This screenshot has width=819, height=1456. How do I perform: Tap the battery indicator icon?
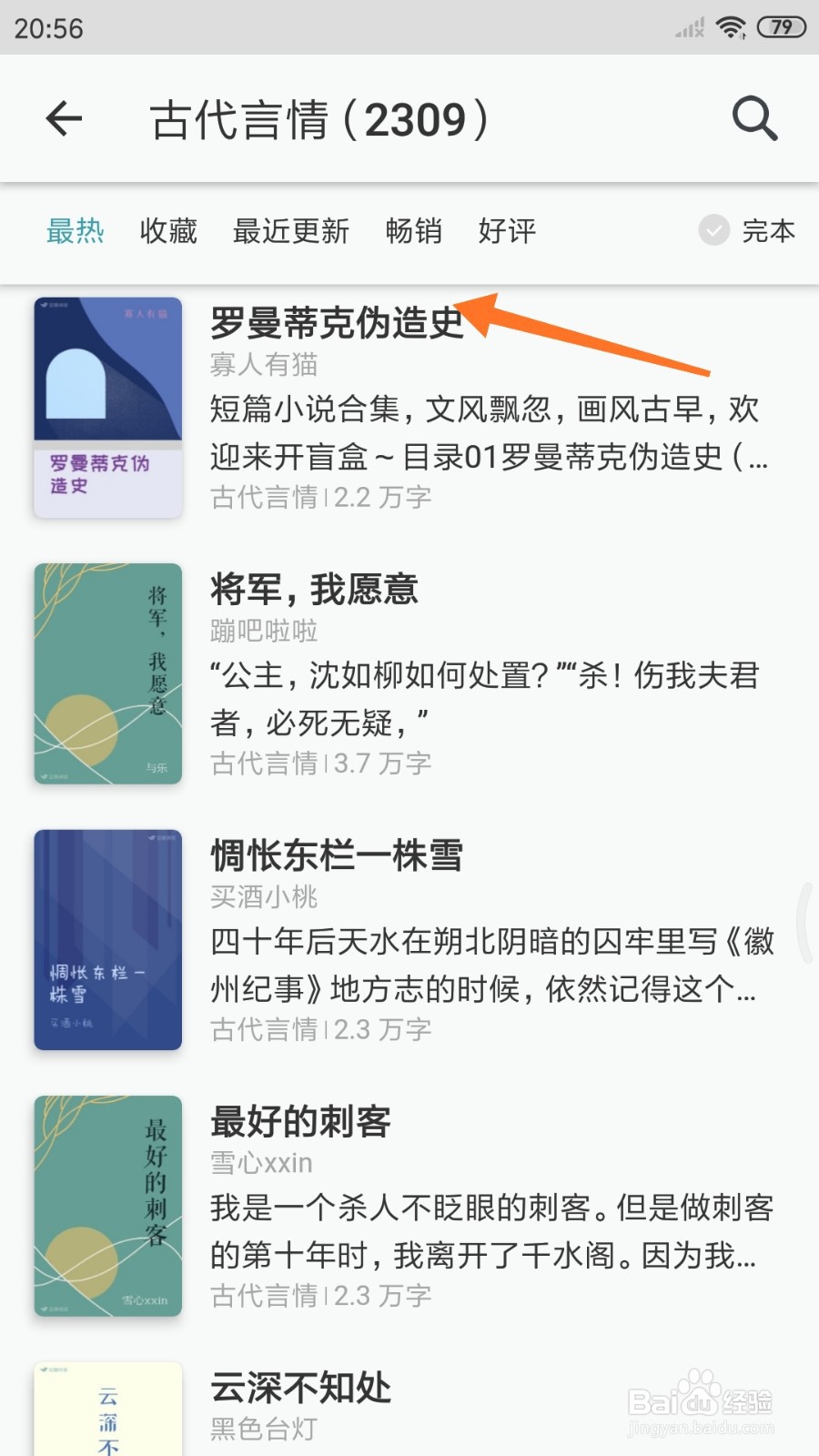click(x=779, y=27)
